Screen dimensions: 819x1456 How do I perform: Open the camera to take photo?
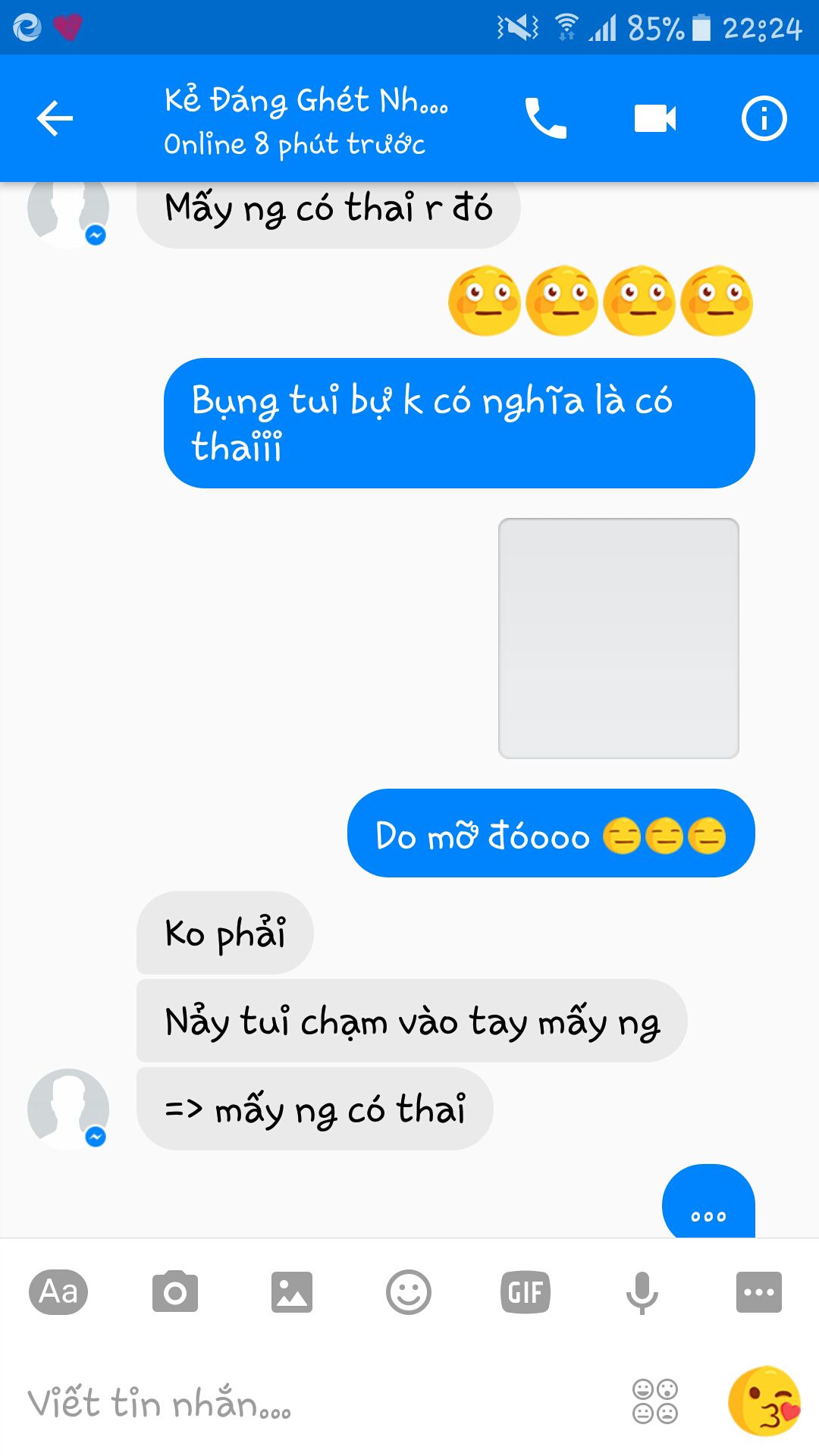tap(175, 1291)
